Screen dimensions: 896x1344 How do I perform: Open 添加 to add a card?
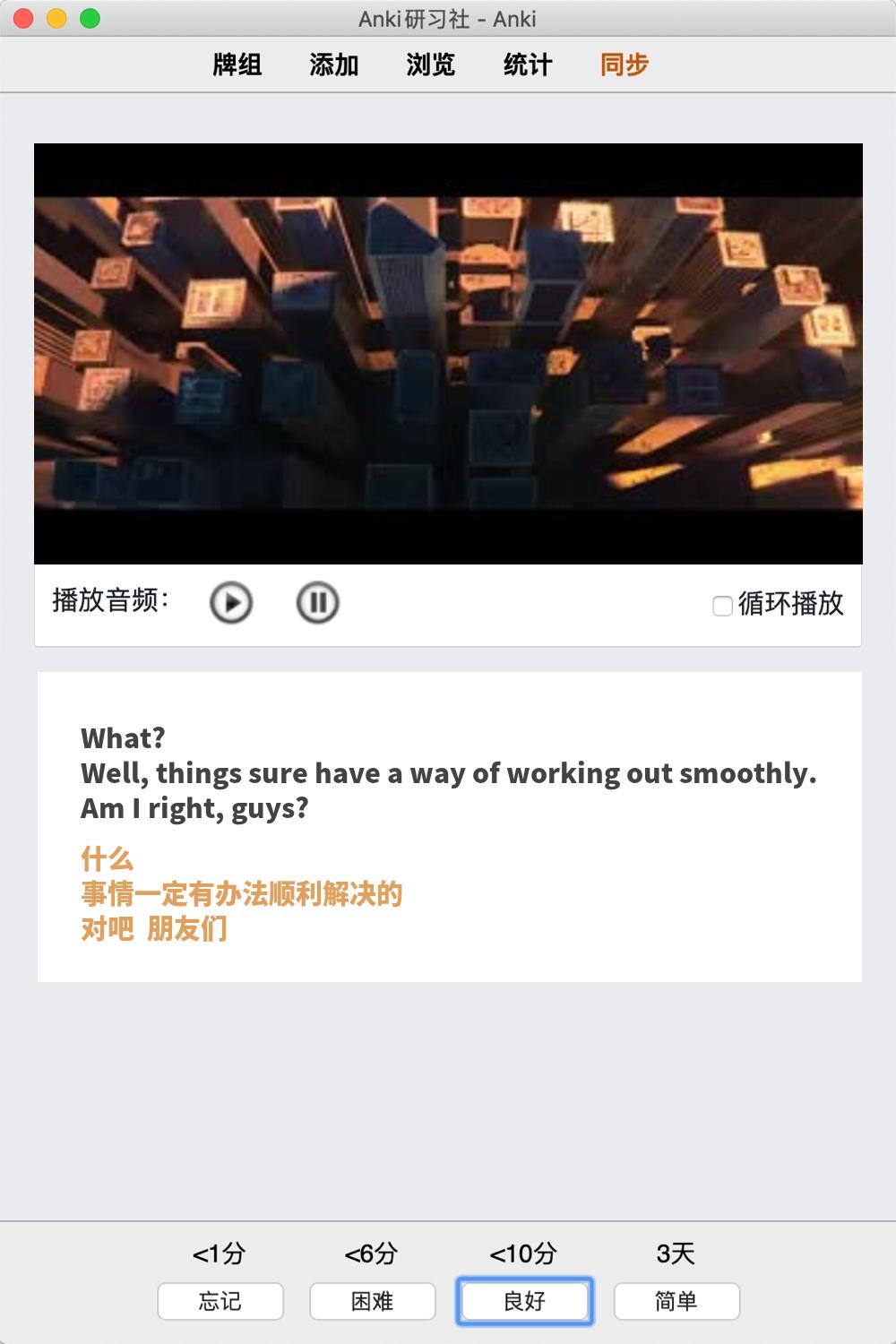click(x=334, y=65)
